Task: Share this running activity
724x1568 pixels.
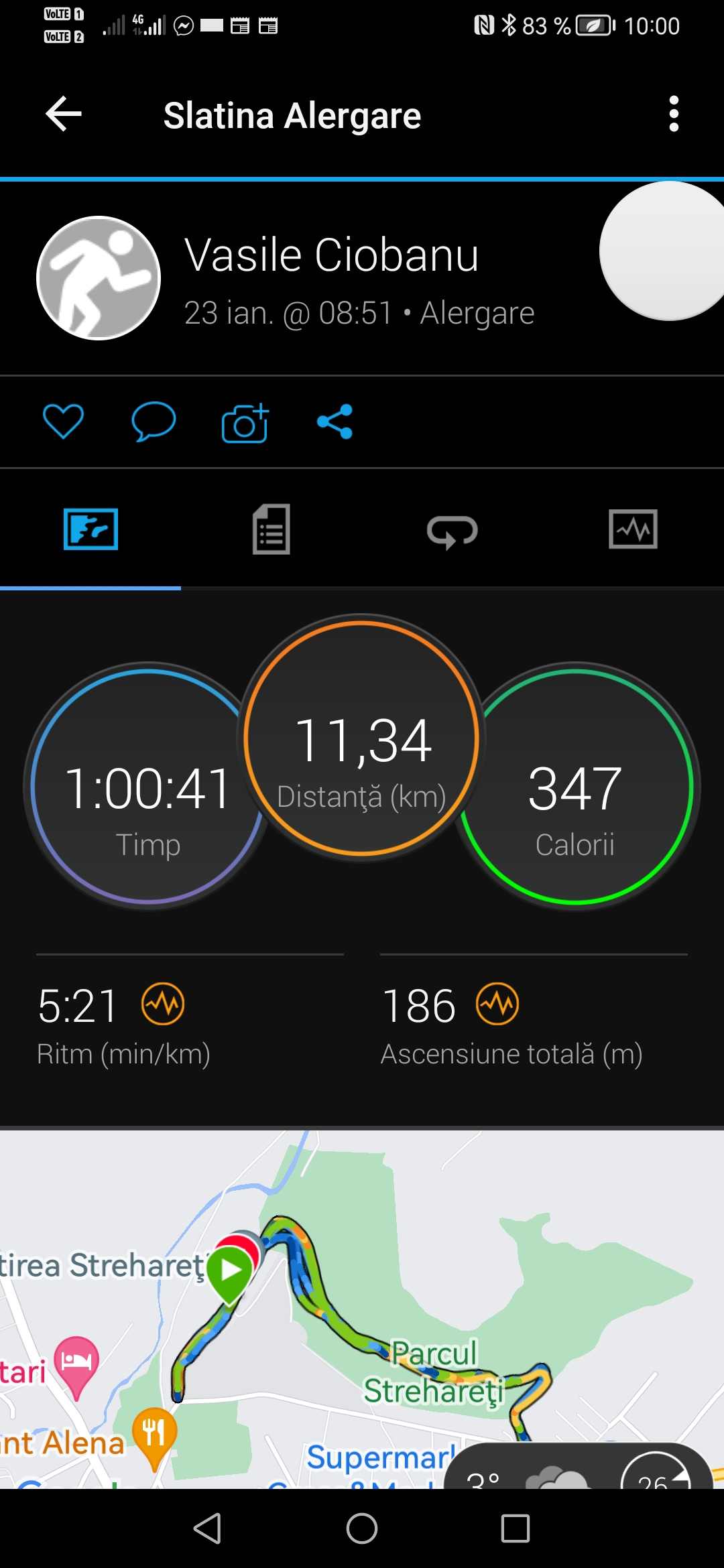Action: point(335,421)
